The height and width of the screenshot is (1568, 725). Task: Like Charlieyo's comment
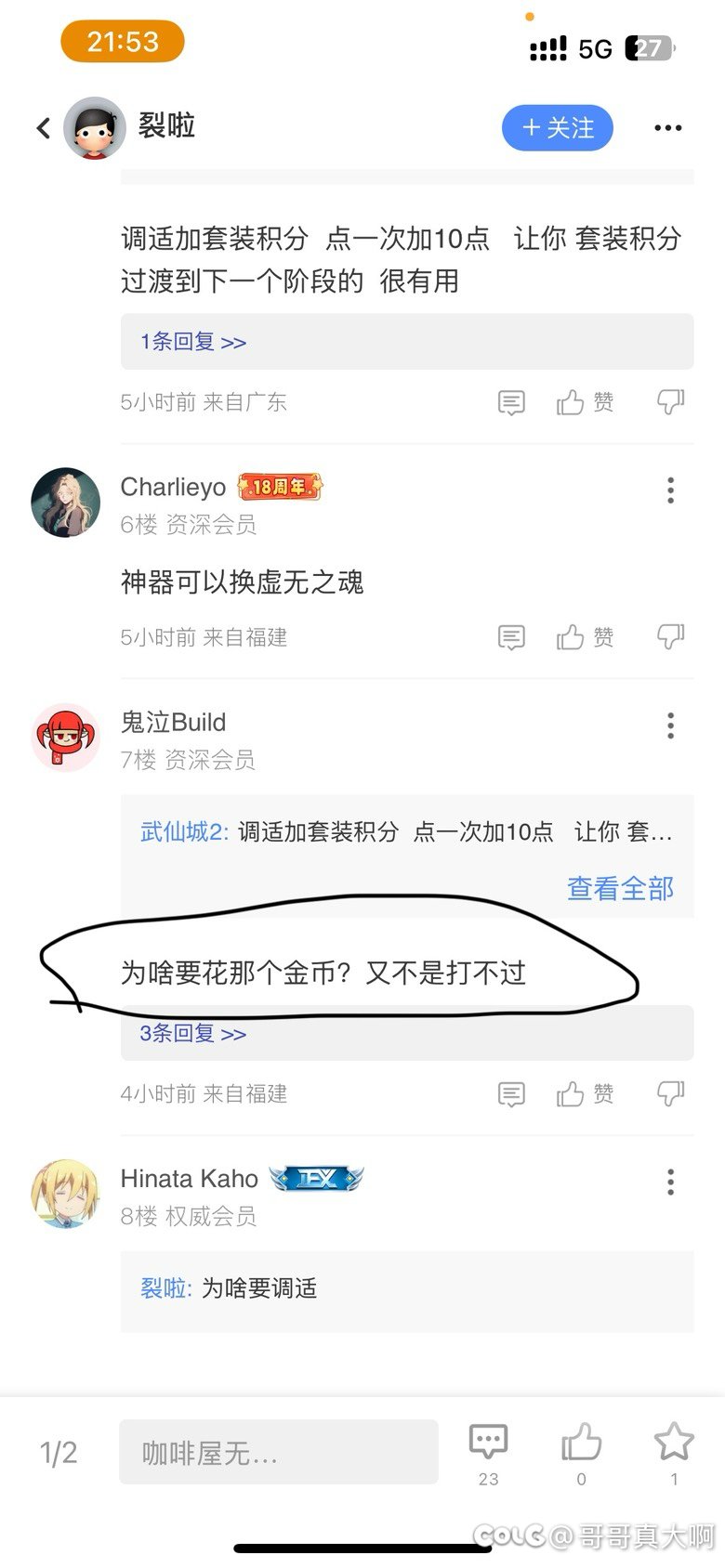[585, 637]
